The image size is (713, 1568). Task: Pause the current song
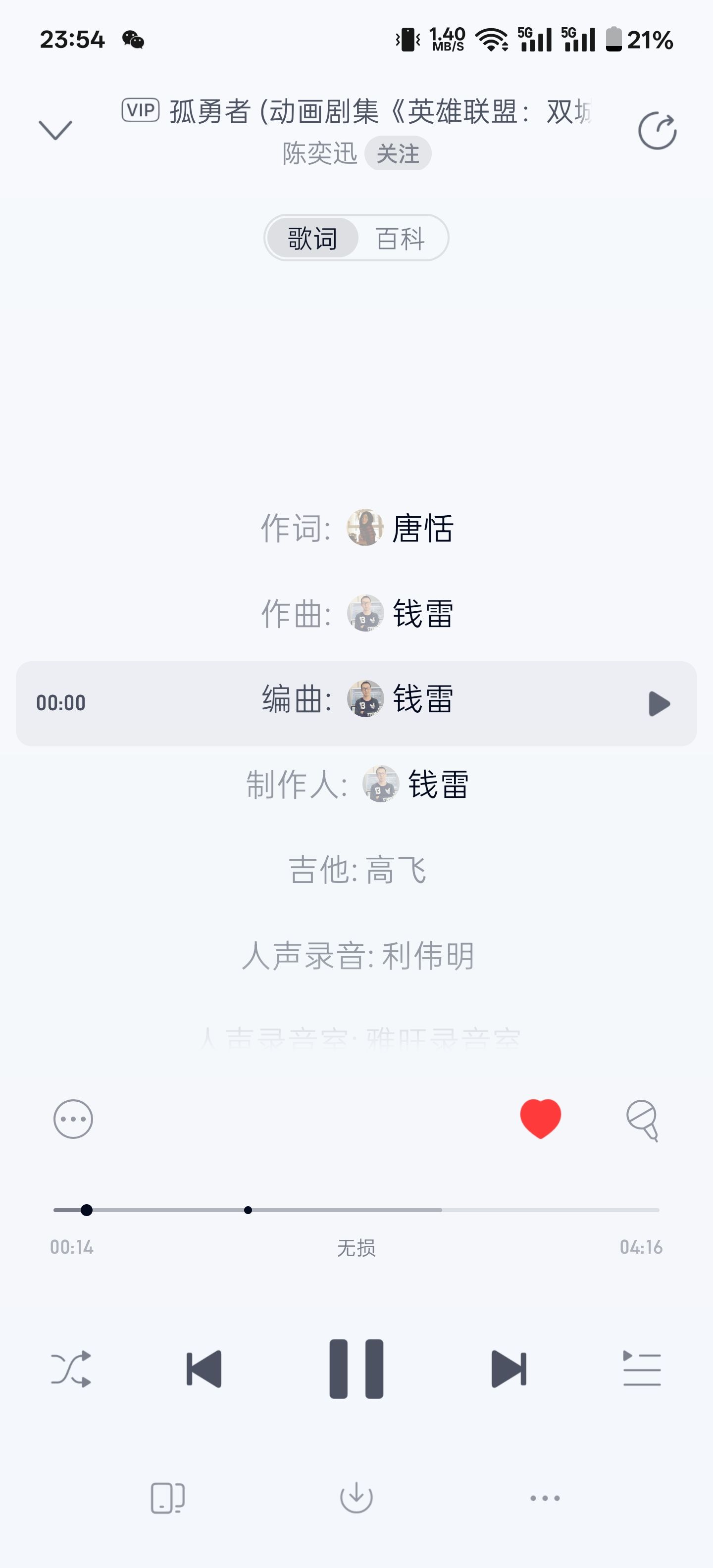pyautogui.click(x=356, y=1369)
